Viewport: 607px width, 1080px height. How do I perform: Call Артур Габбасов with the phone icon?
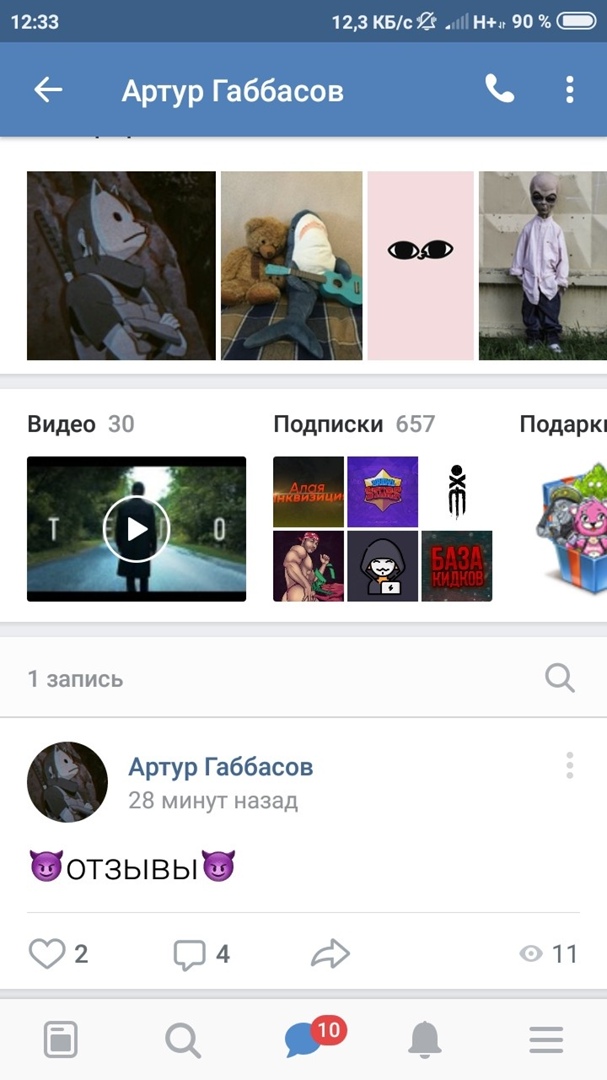pyautogui.click(x=499, y=90)
